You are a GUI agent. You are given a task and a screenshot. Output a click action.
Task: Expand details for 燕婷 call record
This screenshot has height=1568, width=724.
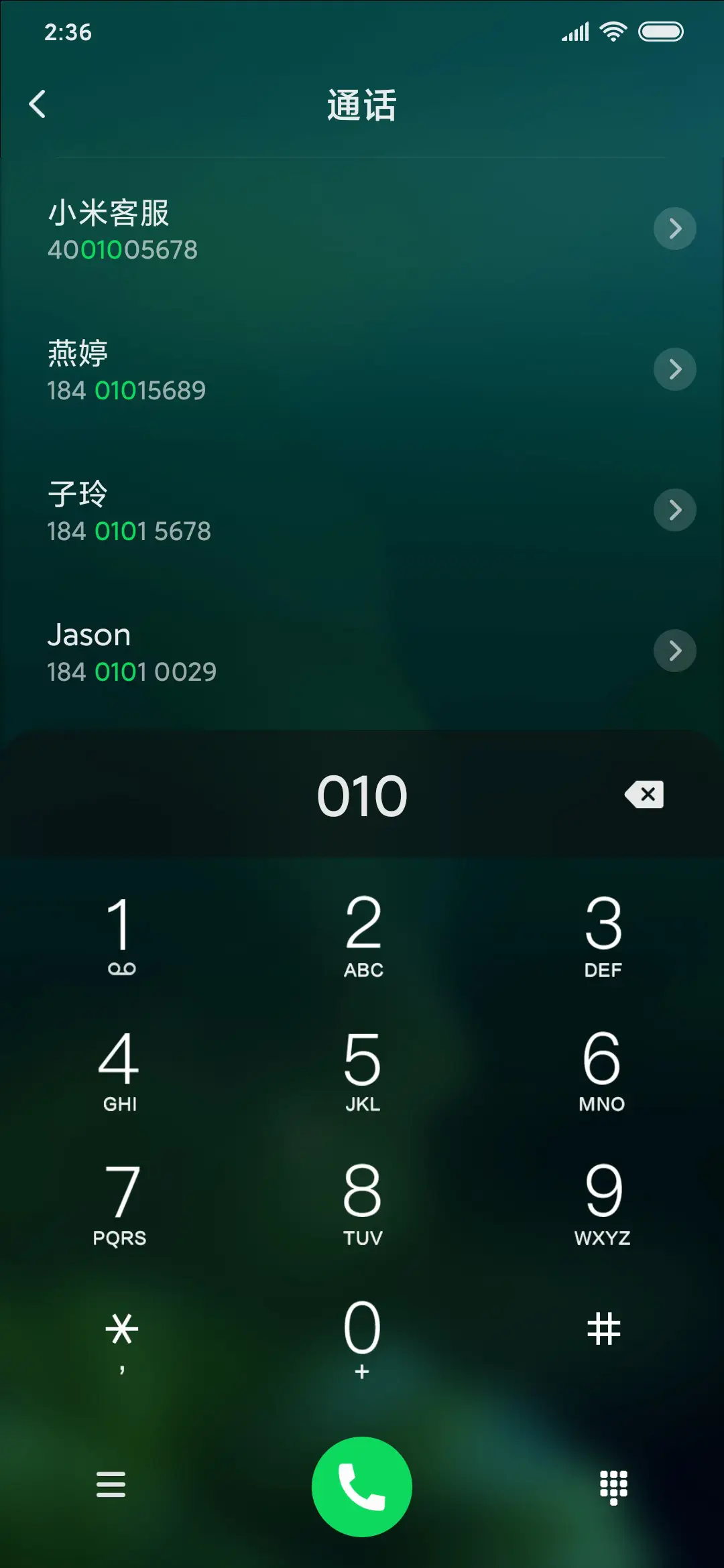[x=674, y=369]
